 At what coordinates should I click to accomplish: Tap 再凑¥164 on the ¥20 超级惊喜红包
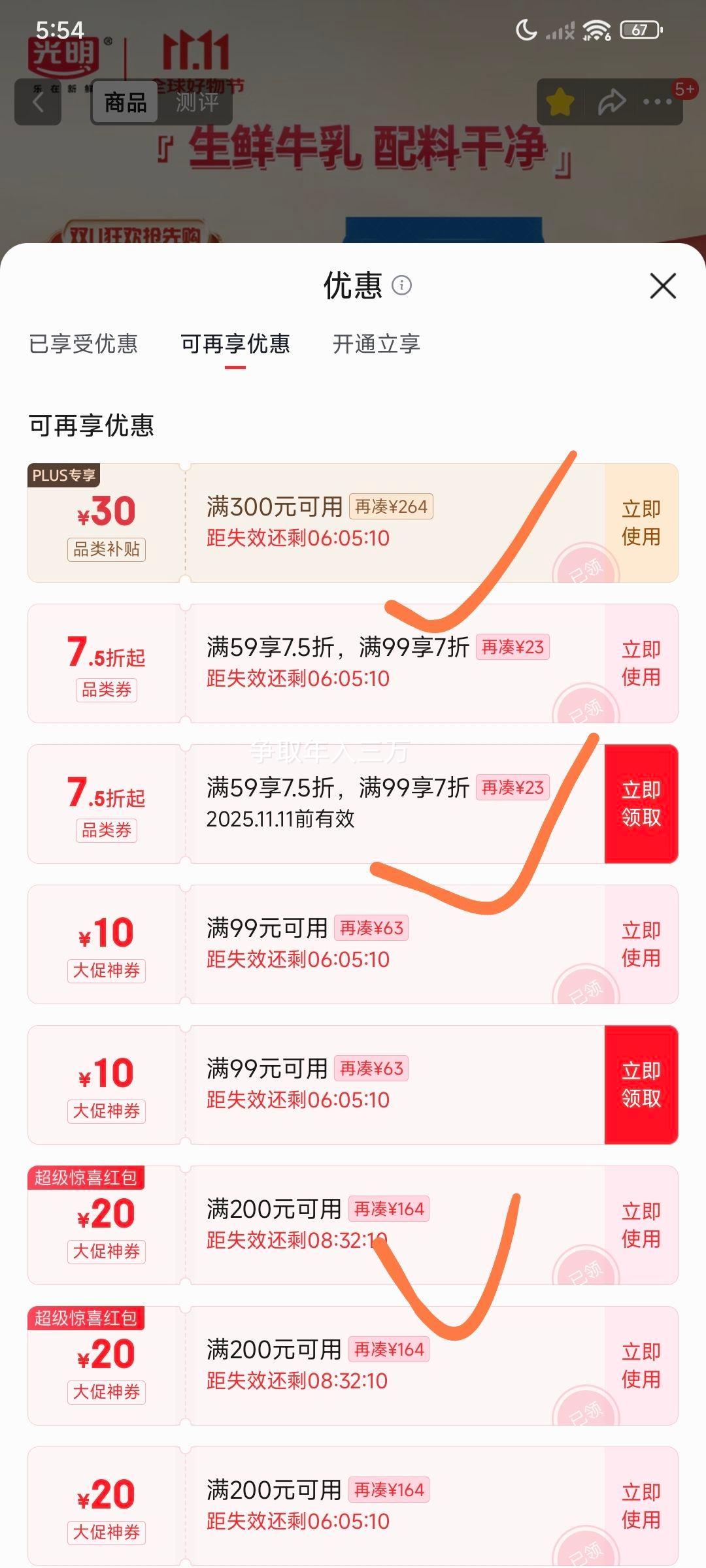389,1209
